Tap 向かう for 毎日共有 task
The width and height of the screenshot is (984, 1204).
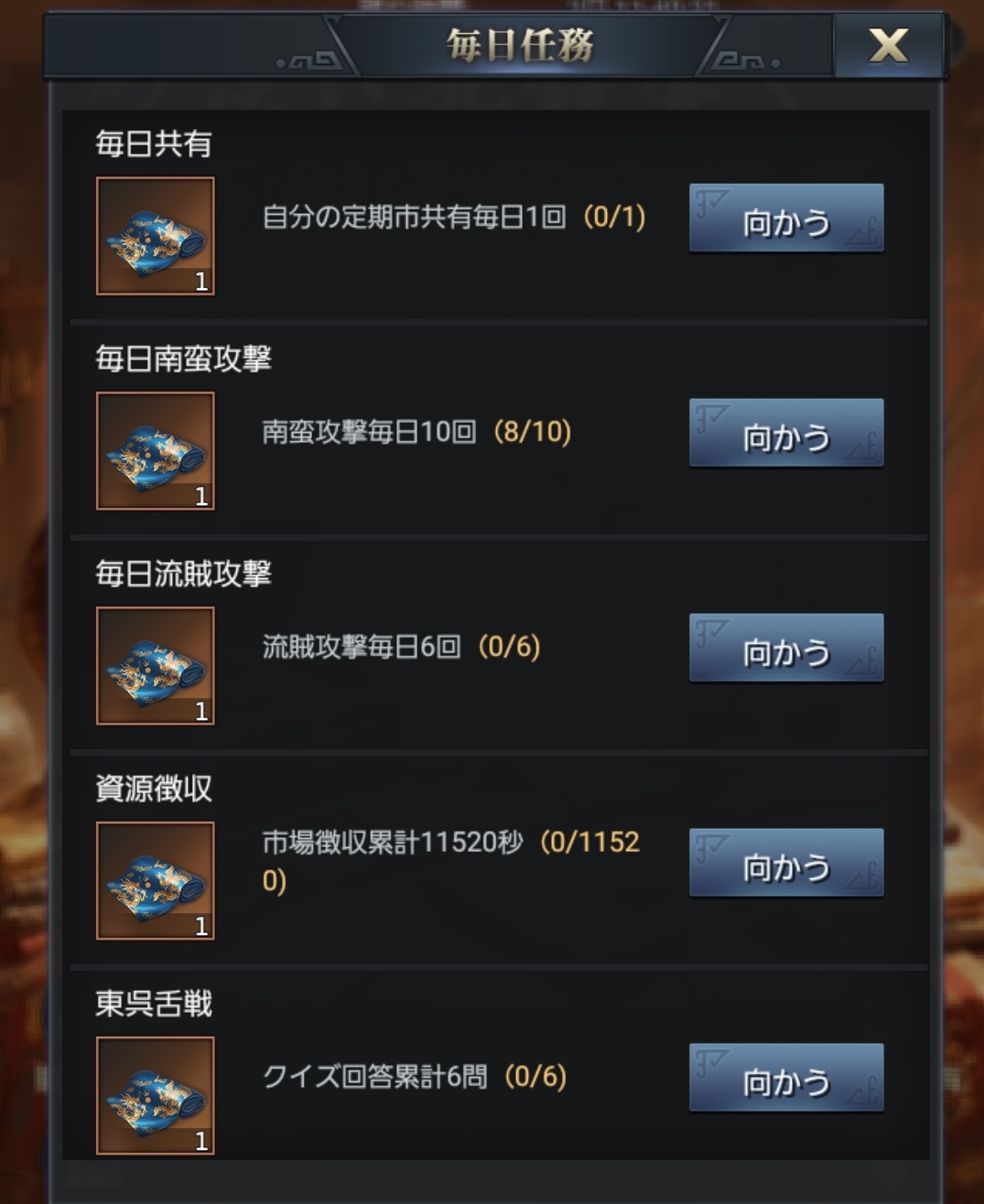point(785,218)
